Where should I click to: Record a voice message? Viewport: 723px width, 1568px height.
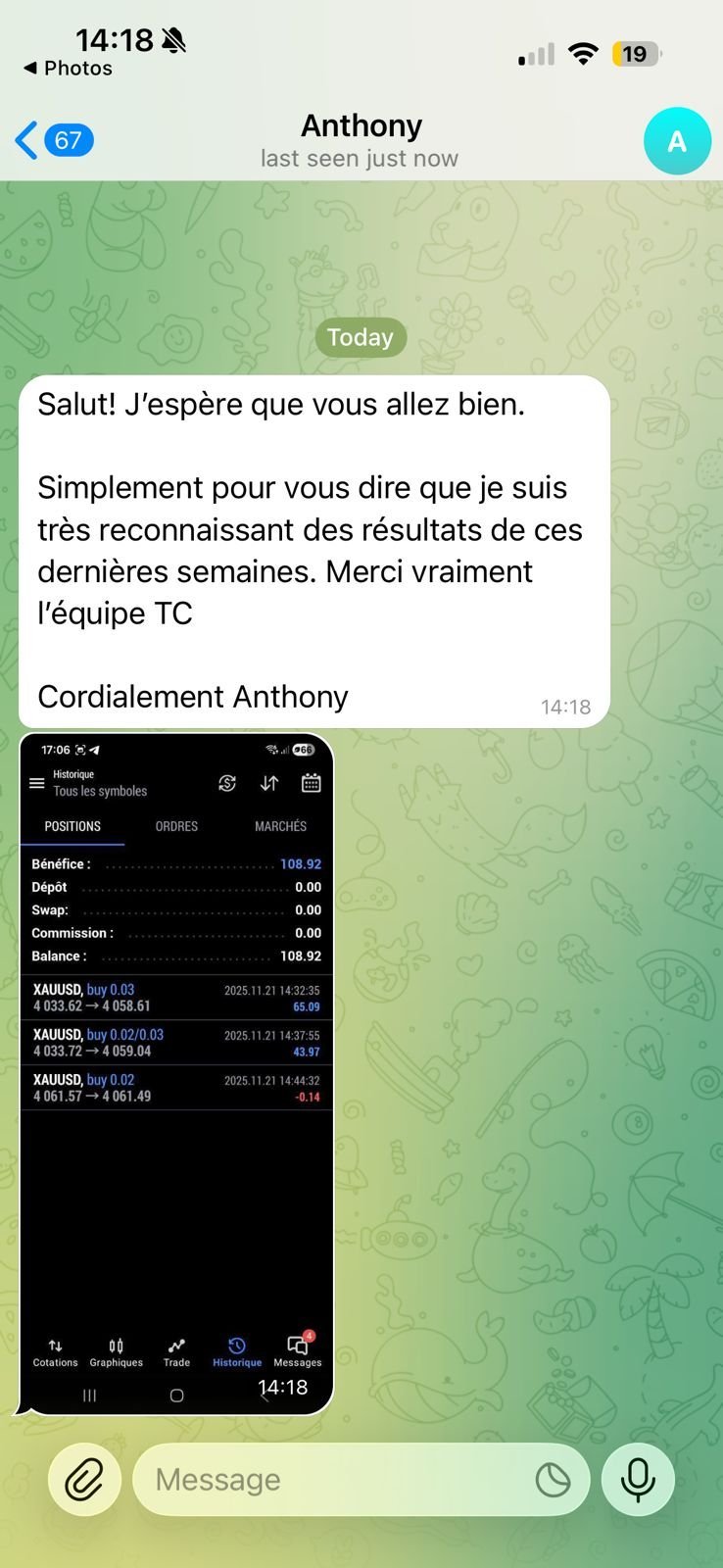pyautogui.click(x=638, y=1479)
